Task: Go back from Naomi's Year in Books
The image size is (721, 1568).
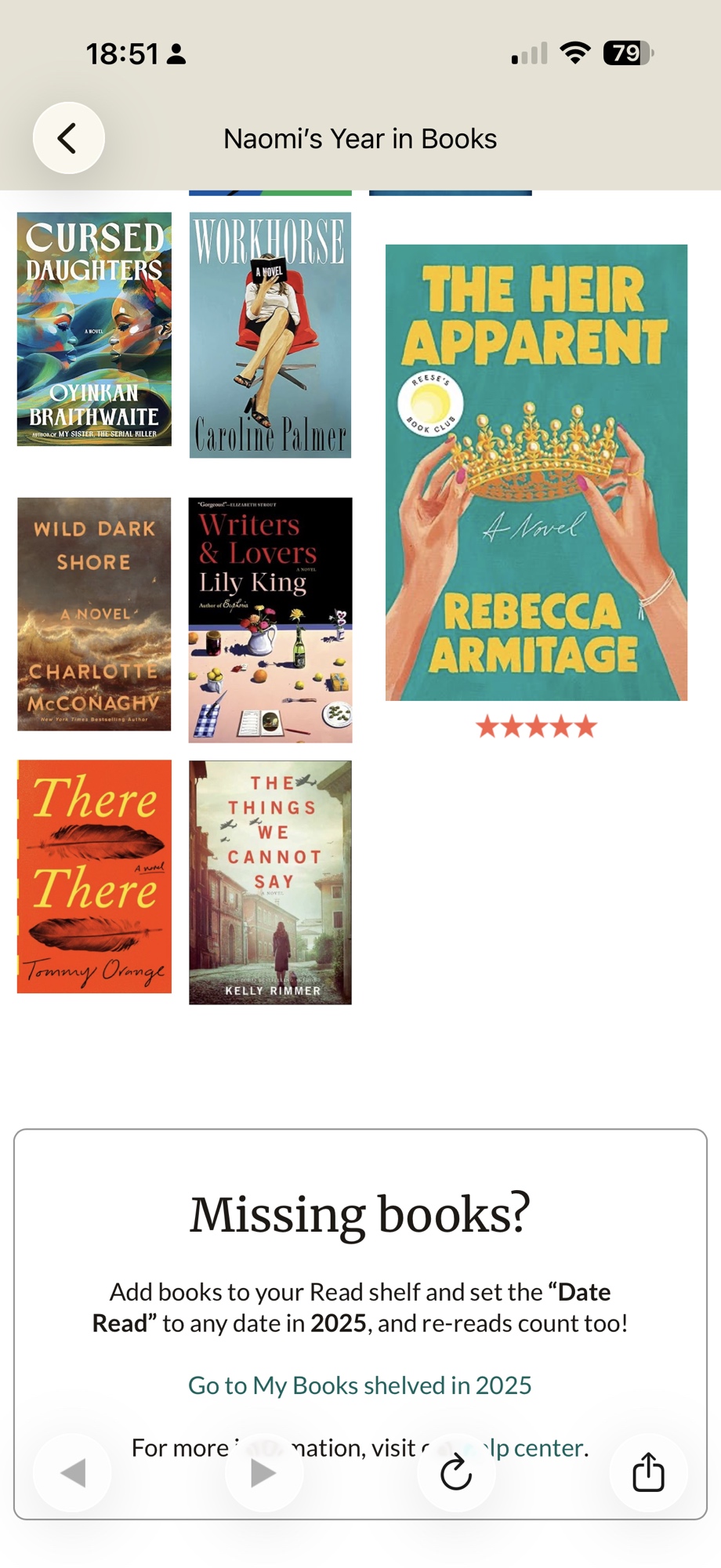Action: pos(68,138)
